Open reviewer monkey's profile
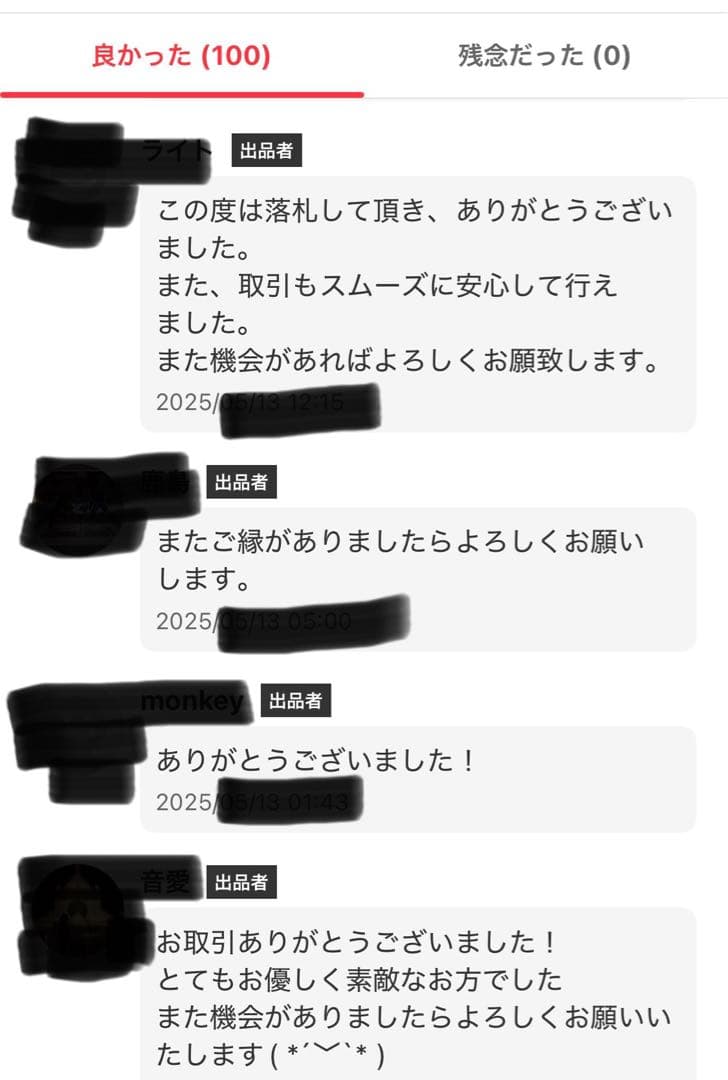The width and height of the screenshot is (728, 1080). (x=194, y=701)
